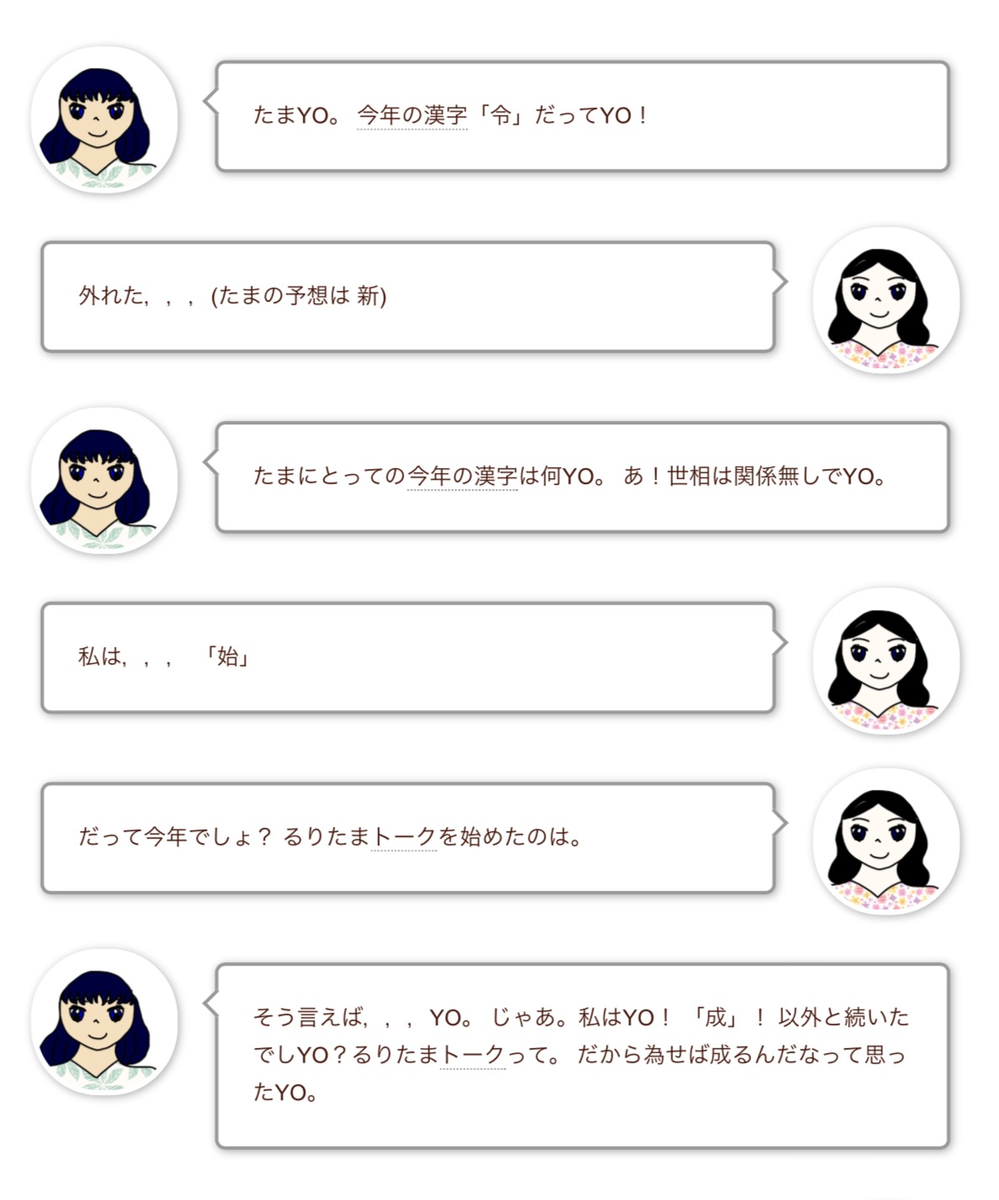Follow the トーク link in the 為せば成る bubble
This screenshot has width=999, height=1200.
pyautogui.click(x=472, y=1055)
